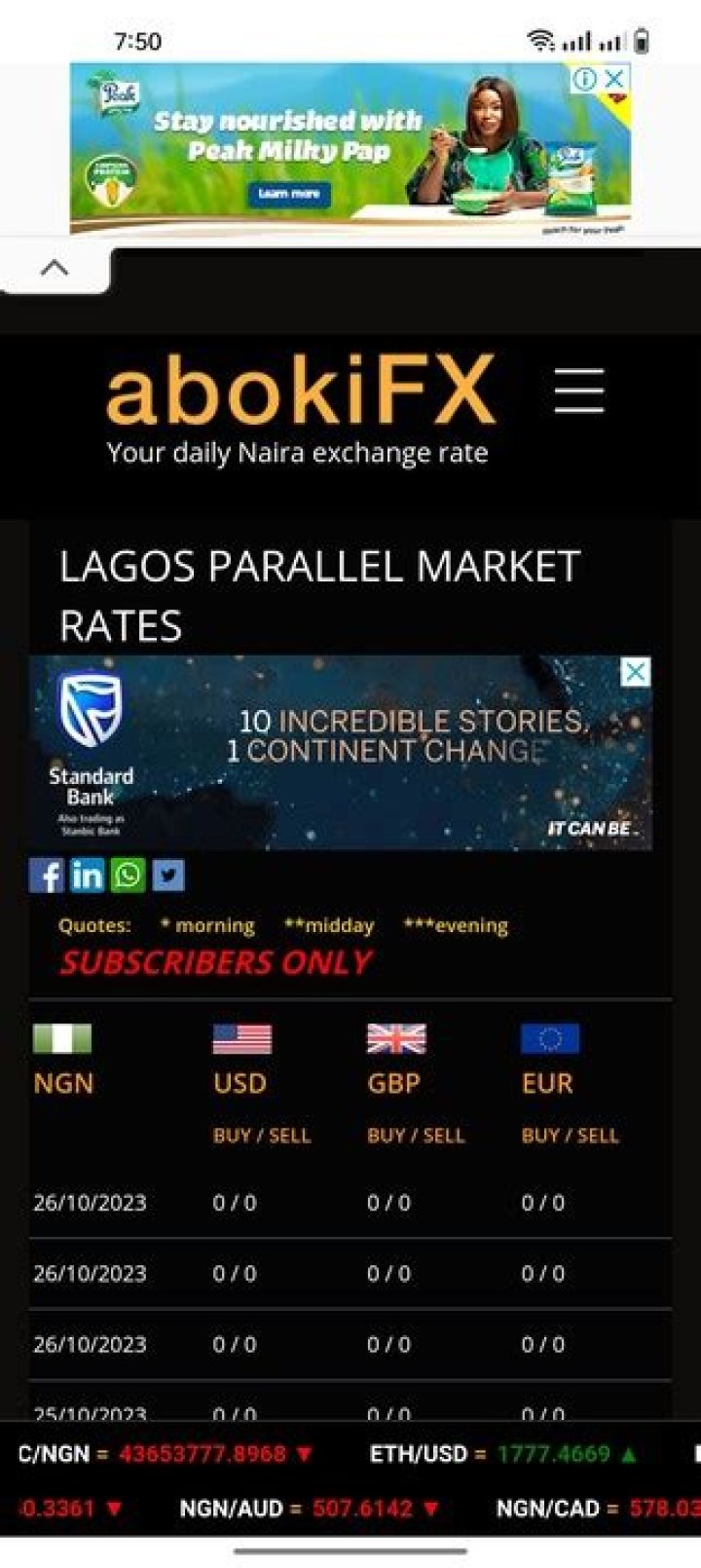This screenshot has height=1568, width=701.
Task: Share the page on LinkedIn
Action: click(x=87, y=876)
